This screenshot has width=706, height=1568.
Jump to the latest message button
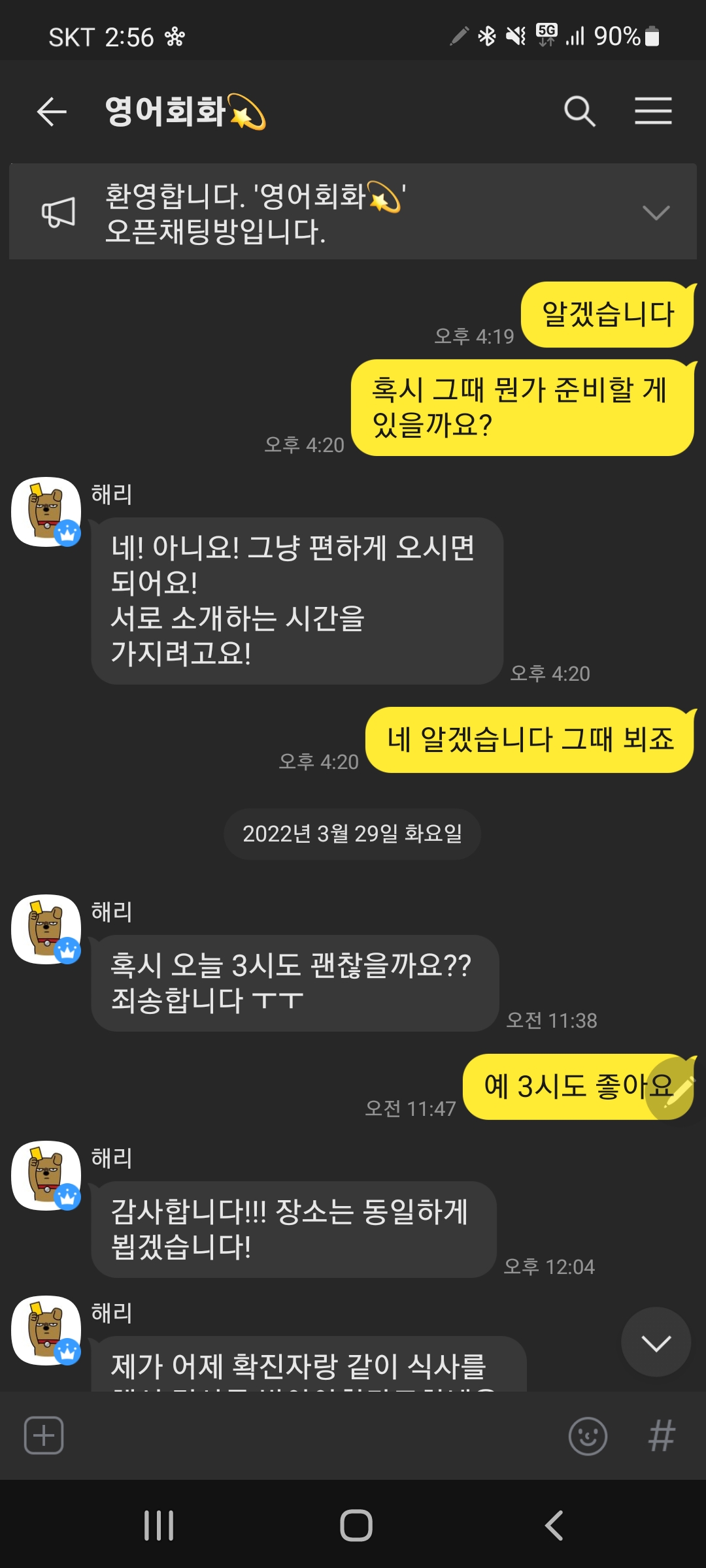[x=656, y=1343]
